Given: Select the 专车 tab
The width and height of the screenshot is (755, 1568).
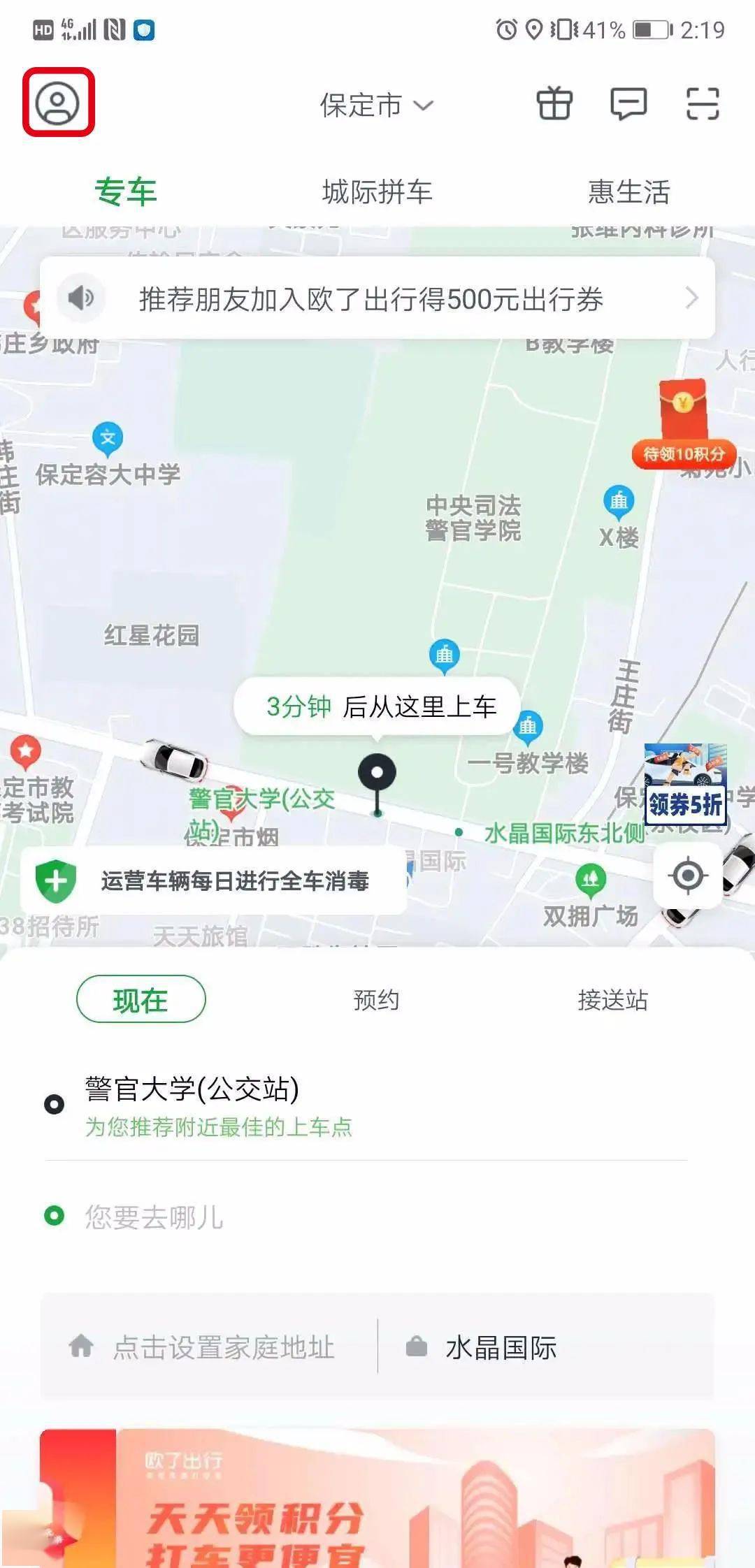Looking at the screenshot, I should click(126, 191).
